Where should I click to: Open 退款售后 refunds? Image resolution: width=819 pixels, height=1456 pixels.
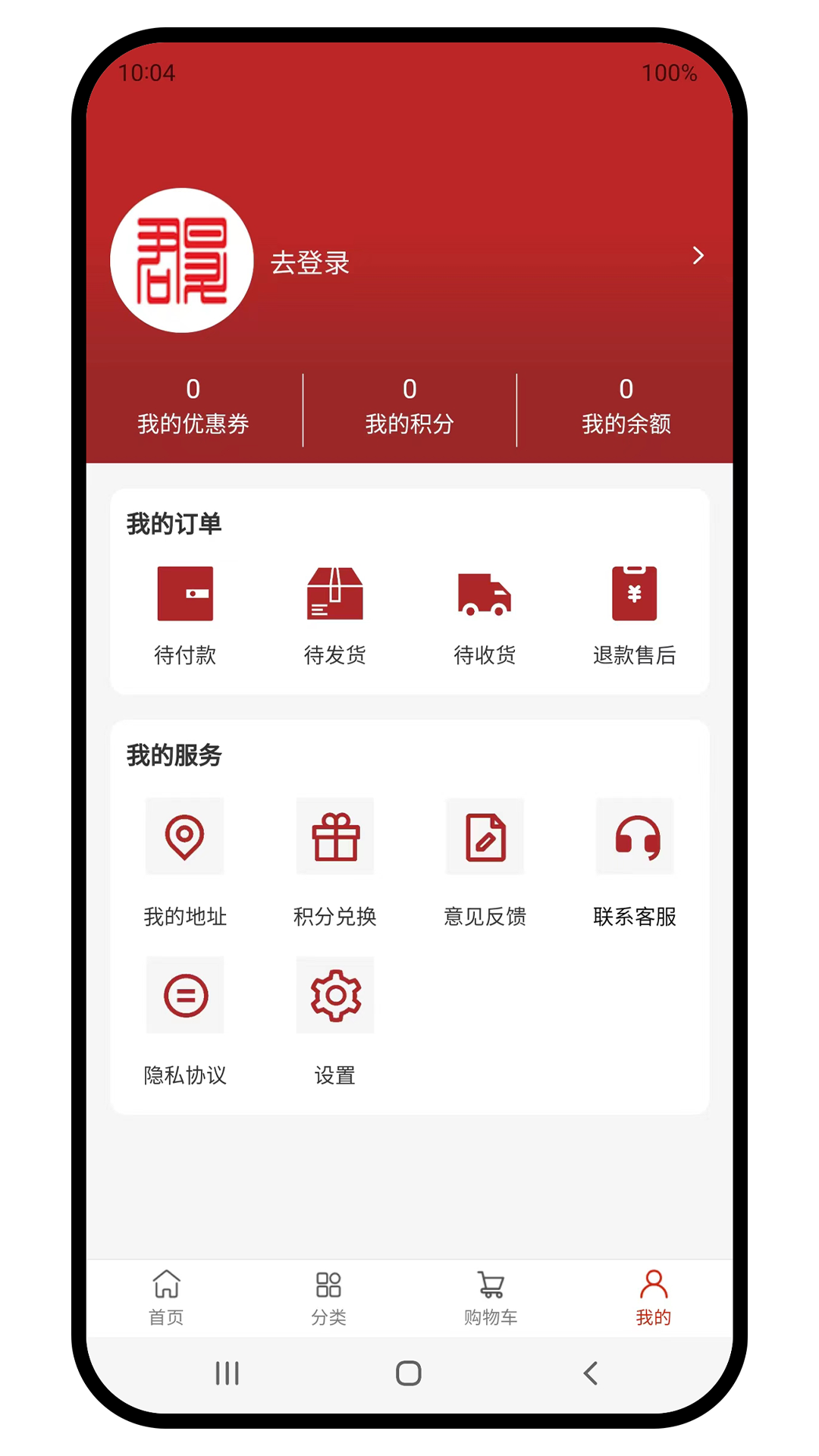[634, 614]
